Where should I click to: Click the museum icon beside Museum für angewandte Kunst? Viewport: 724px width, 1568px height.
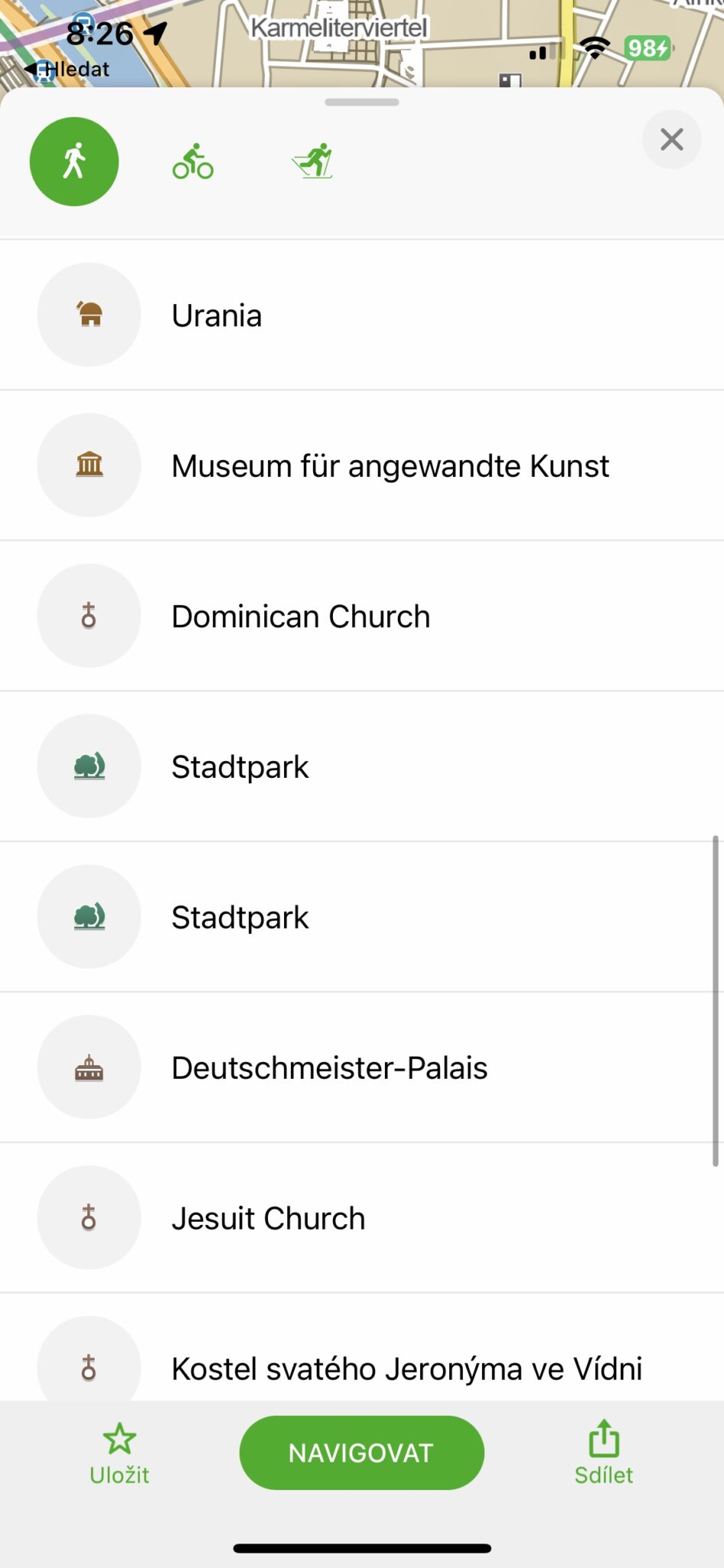pyautogui.click(x=88, y=465)
